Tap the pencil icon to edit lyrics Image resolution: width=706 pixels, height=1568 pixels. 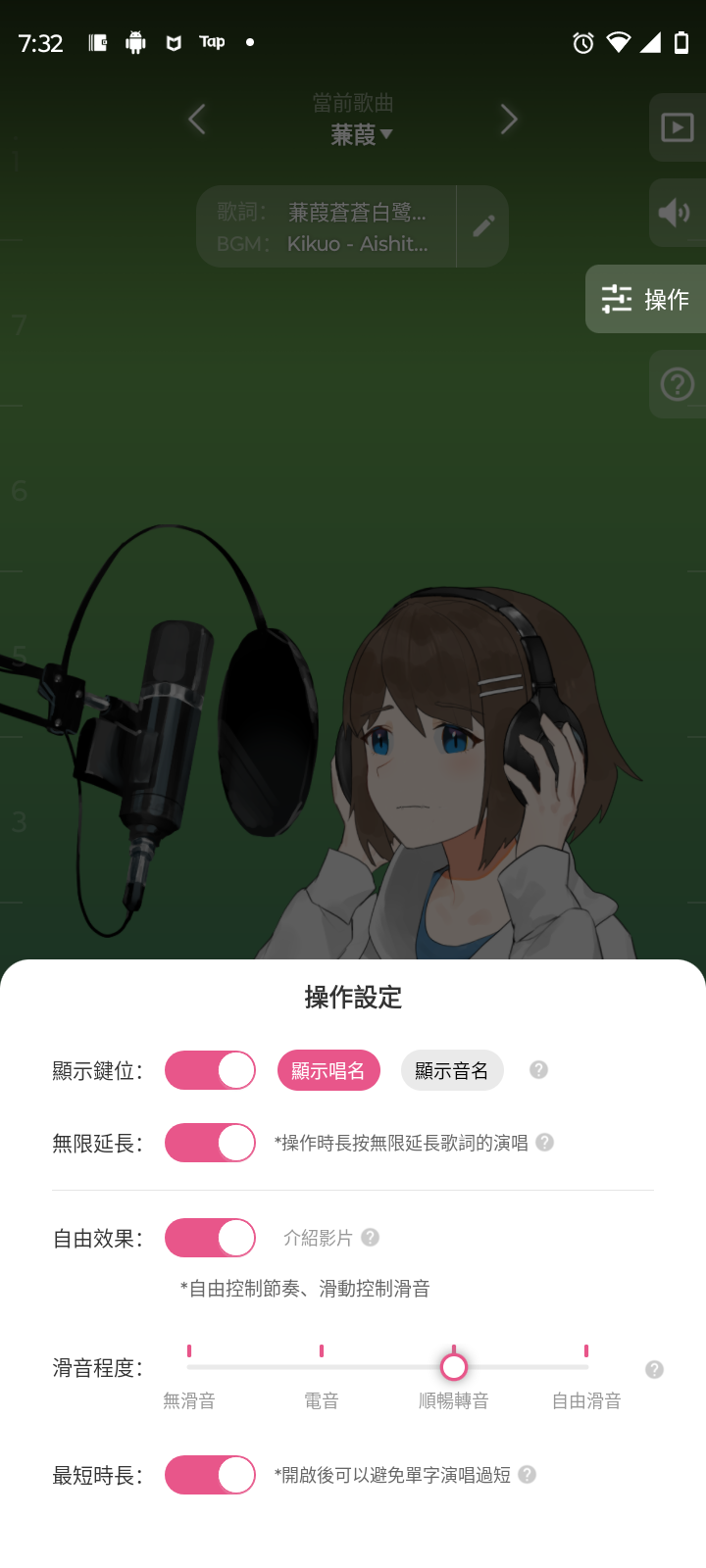(x=483, y=224)
